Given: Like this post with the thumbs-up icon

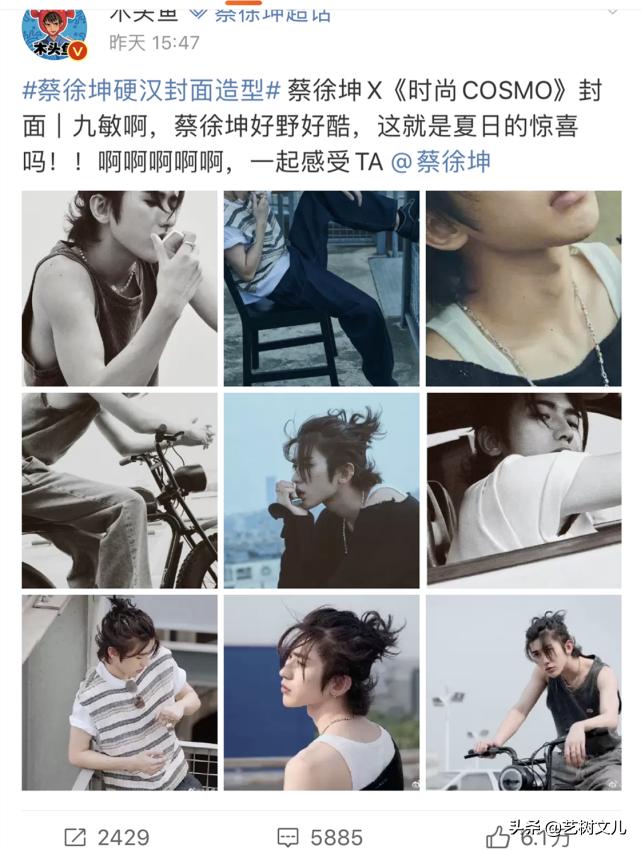Looking at the screenshot, I should [x=497, y=836].
